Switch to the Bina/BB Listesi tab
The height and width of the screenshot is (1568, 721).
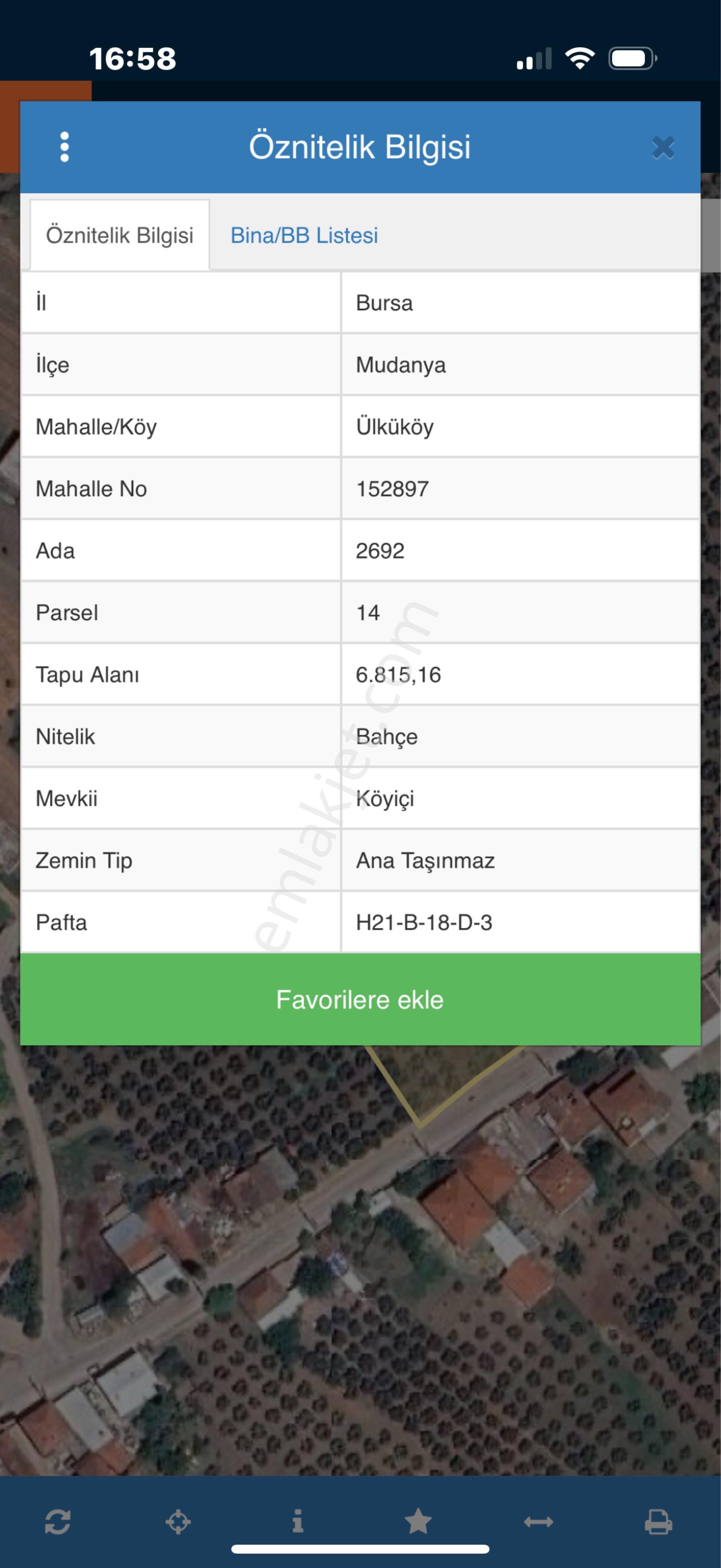(x=304, y=235)
